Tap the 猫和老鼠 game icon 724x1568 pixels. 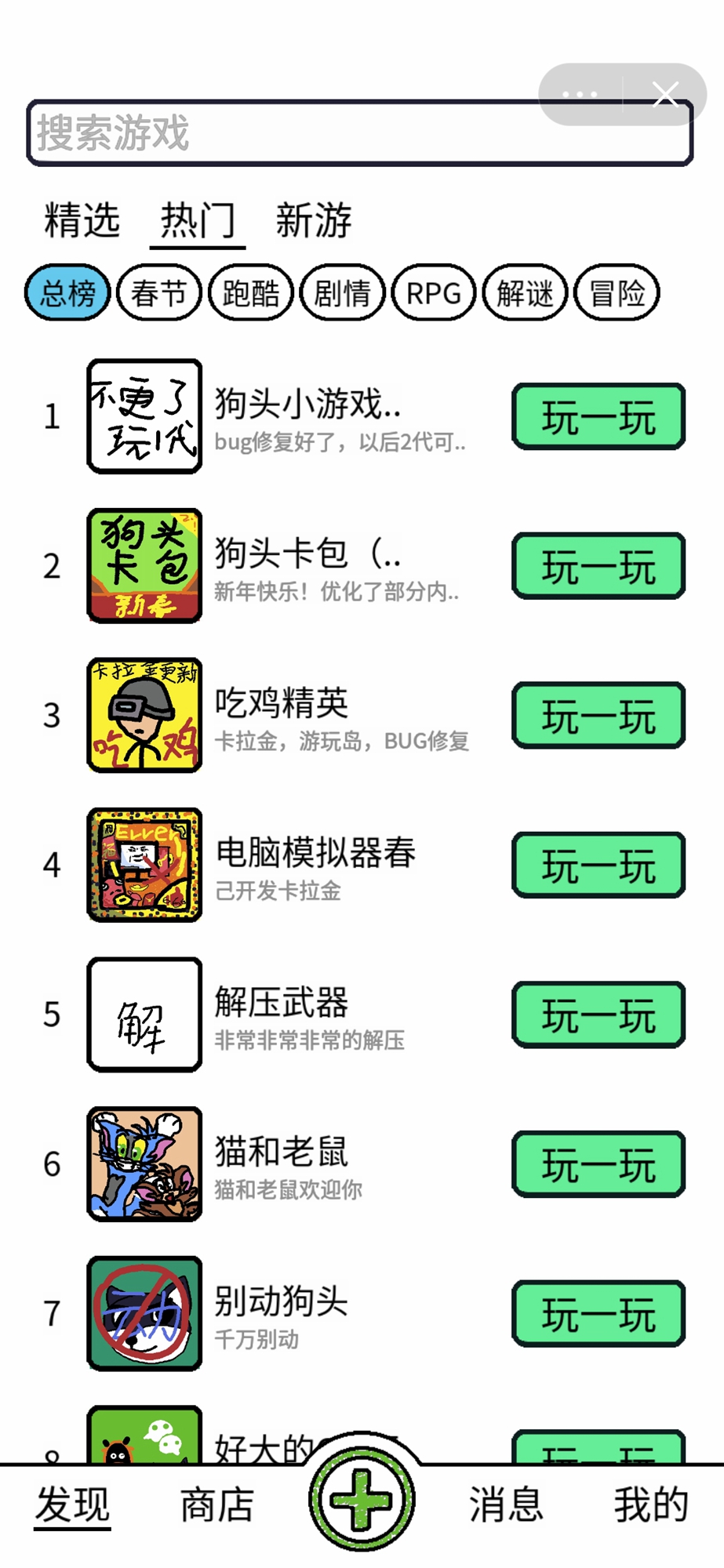(144, 1164)
